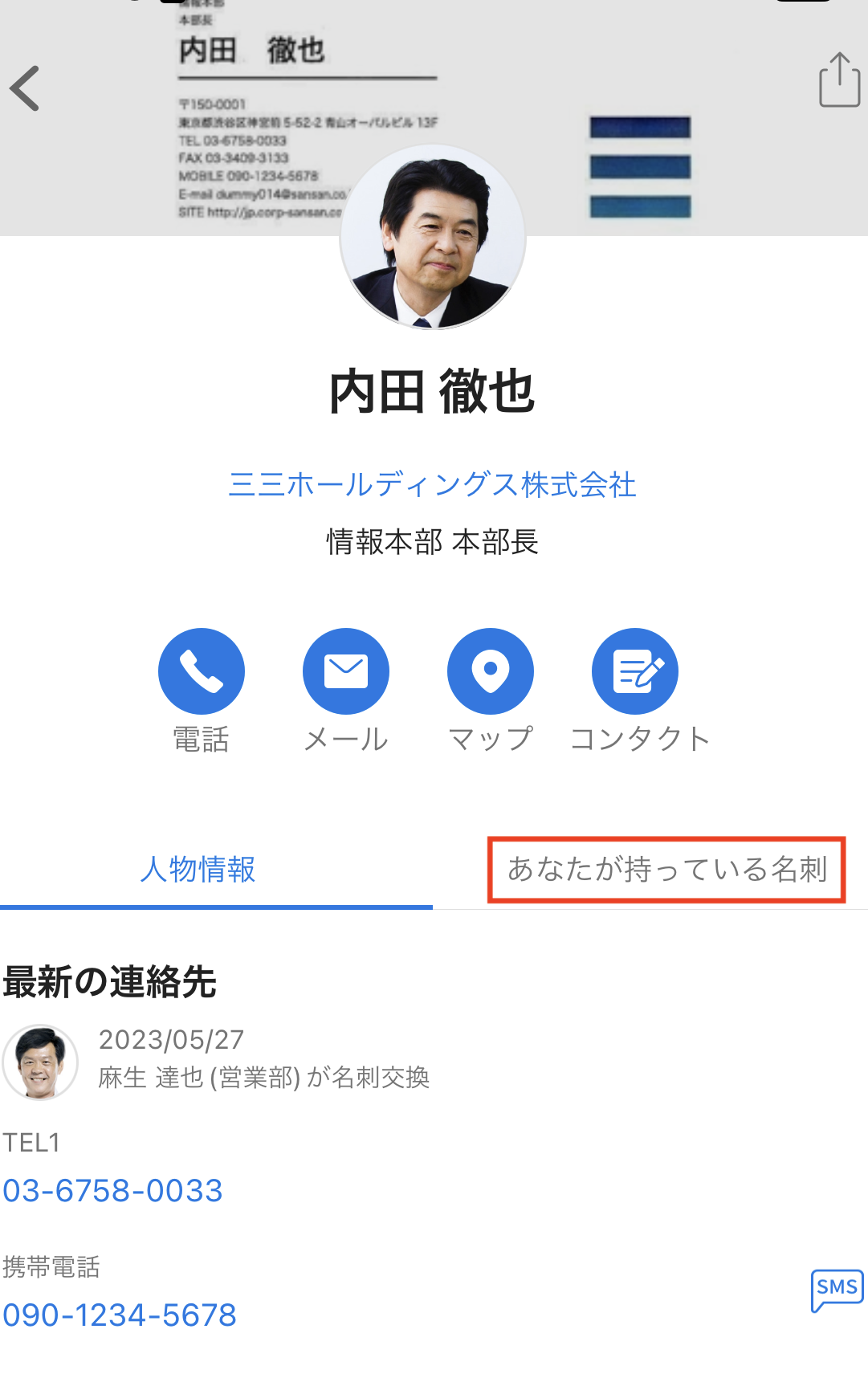Select the title text 情報本部 本部長
The image size is (868, 1374).
[x=434, y=543]
